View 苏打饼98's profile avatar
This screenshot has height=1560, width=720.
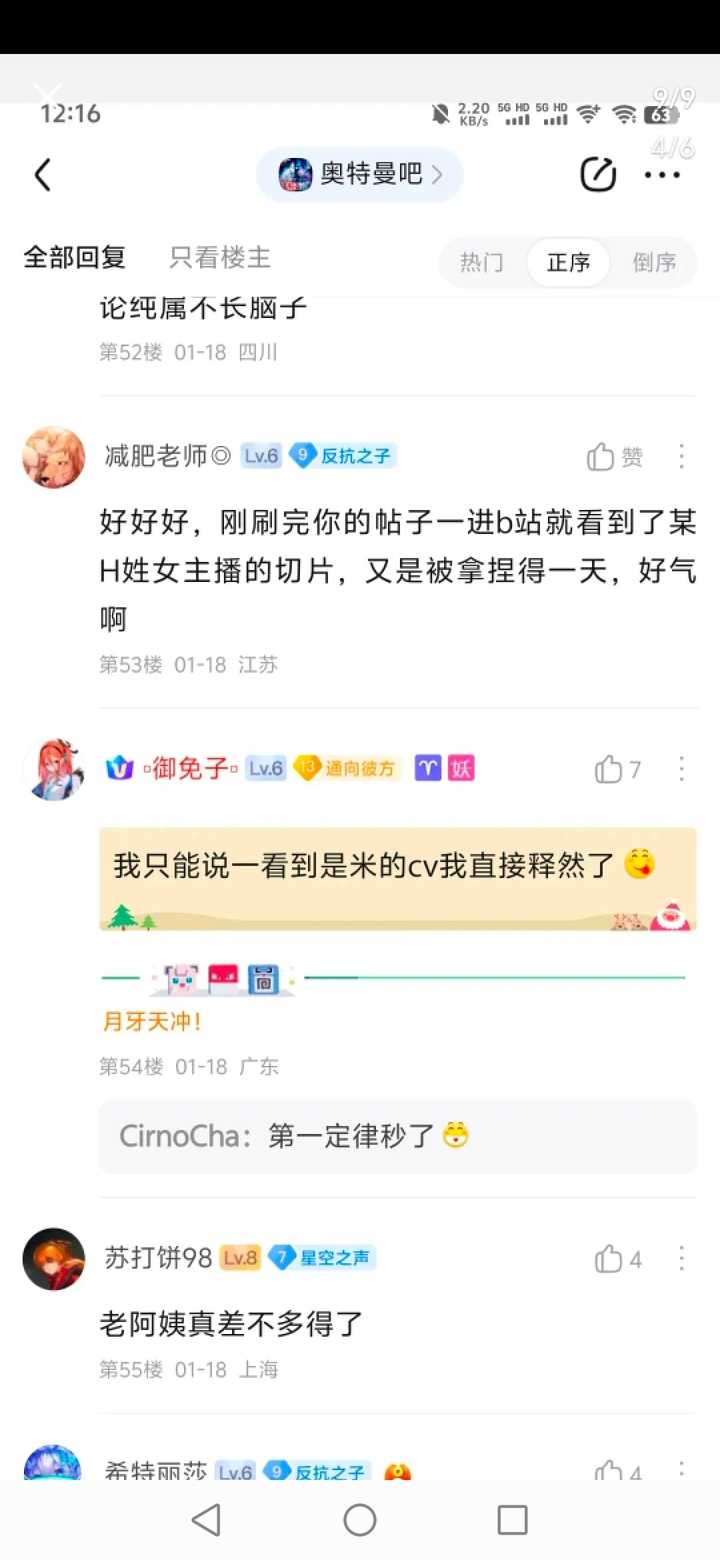click(x=53, y=1259)
